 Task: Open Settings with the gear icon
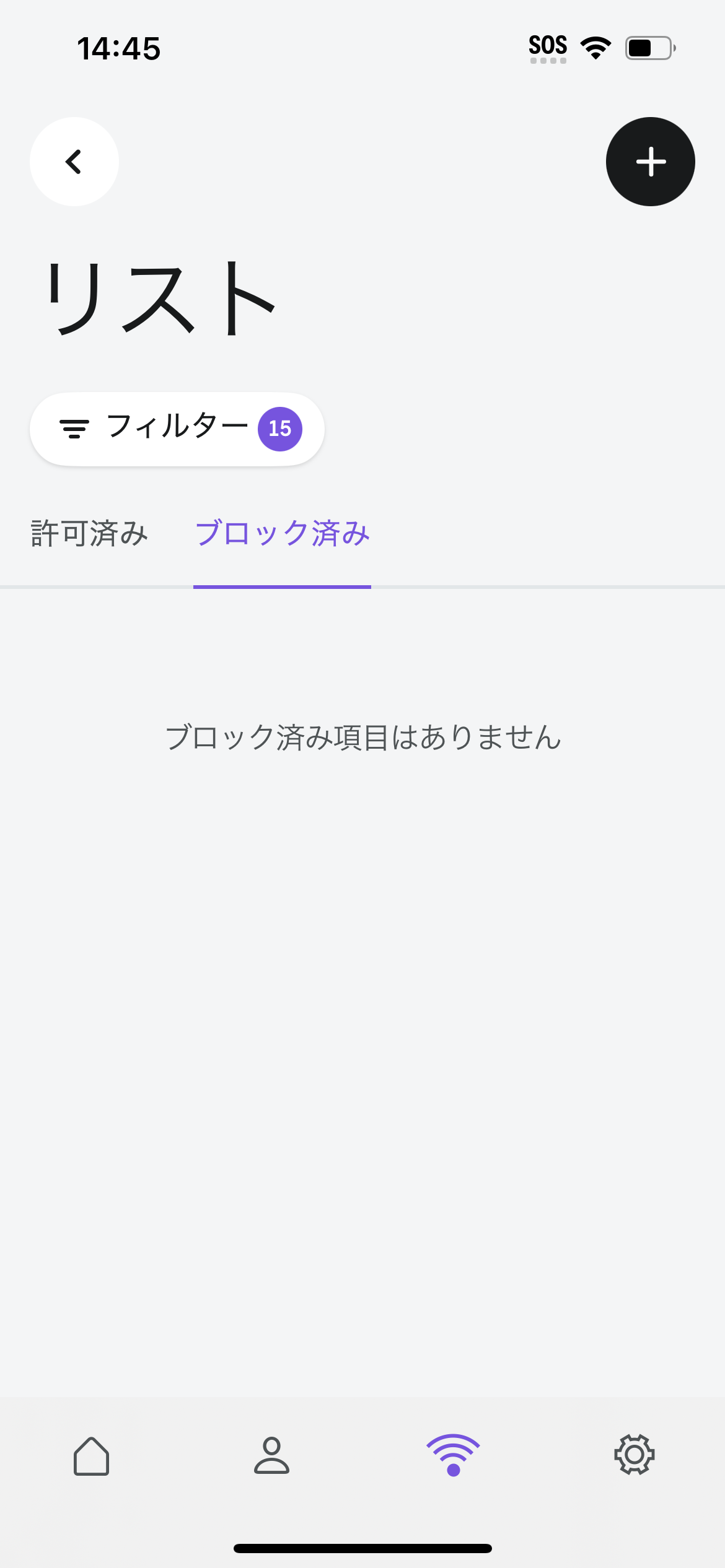tap(633, 1455)
